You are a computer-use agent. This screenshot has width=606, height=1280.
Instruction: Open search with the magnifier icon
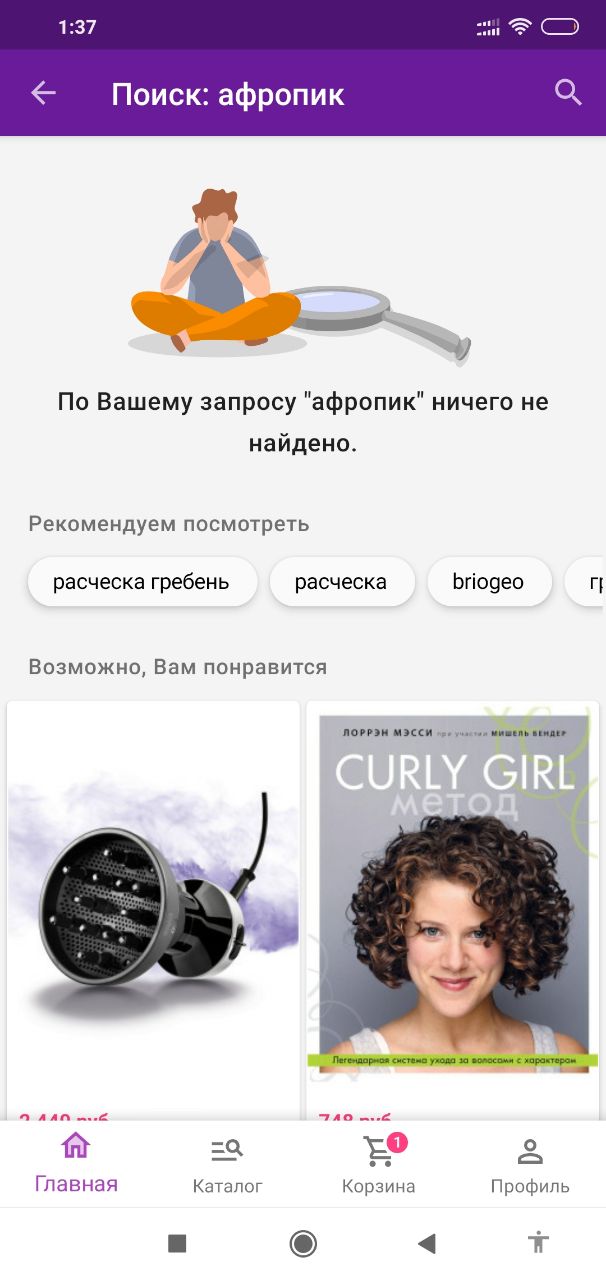point(568,92)
